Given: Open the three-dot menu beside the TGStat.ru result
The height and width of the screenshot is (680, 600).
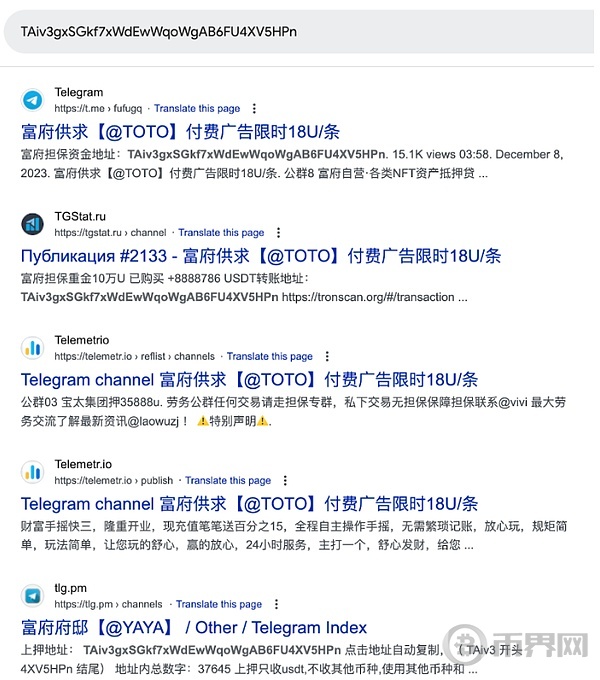Looking at the screenshot, I should pos(279,232).
